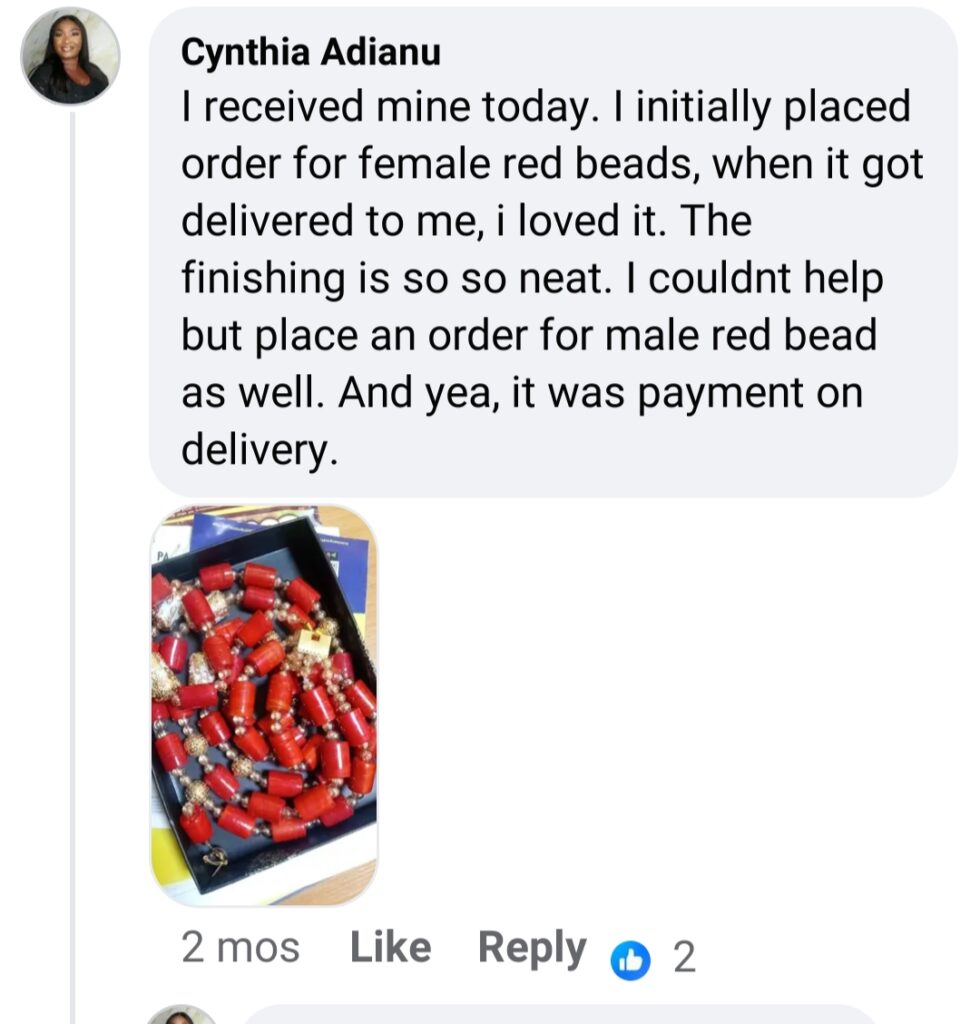980x1024 pixels.
Task: Open Cynthia Adianu's profile picture
Action: pyautogui.click(x=70, y=56)
